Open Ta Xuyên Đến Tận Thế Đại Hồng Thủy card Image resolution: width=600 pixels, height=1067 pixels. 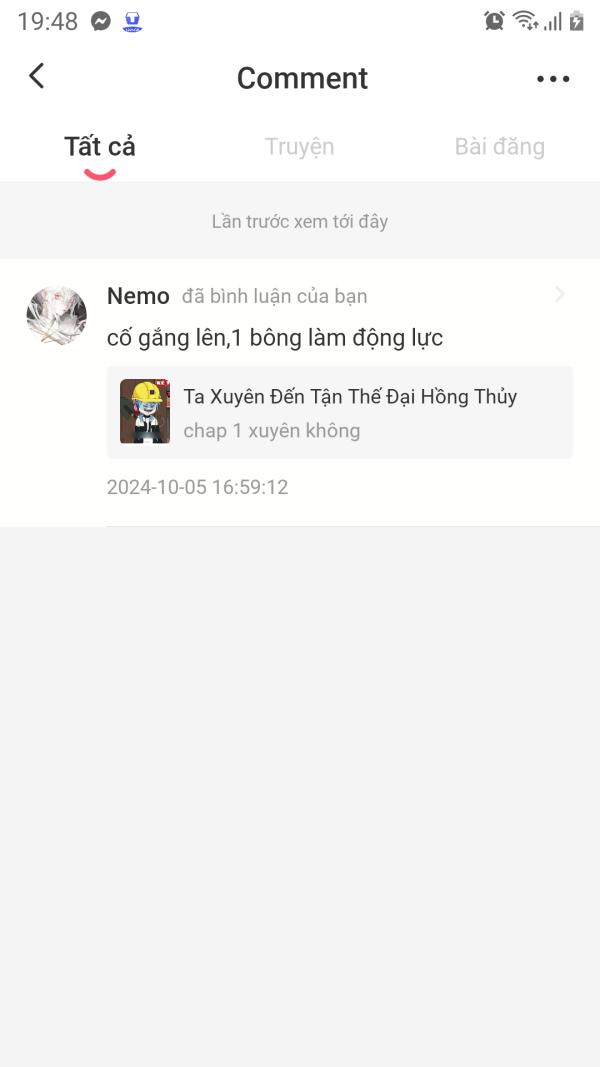(339, 412)
